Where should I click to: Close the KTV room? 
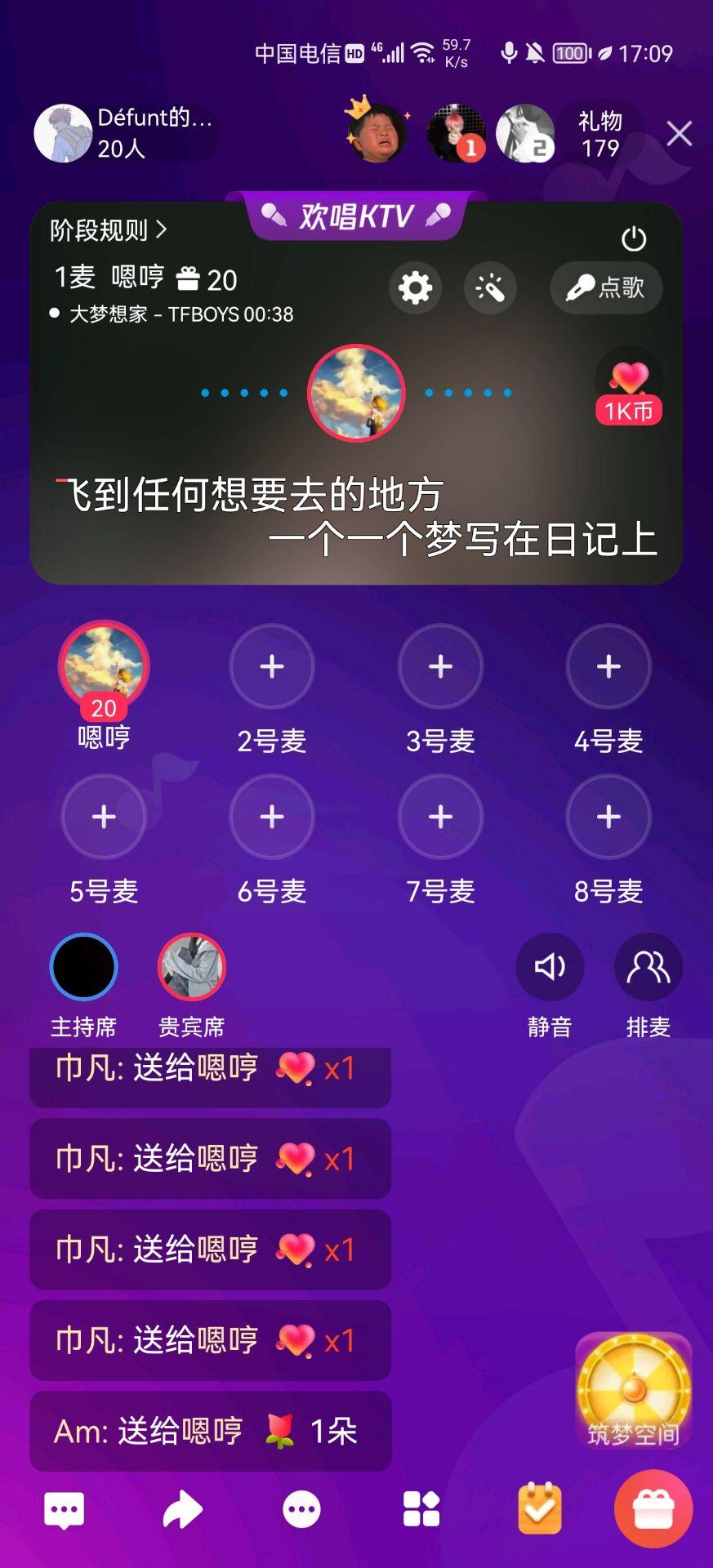(x=679, y=134)
